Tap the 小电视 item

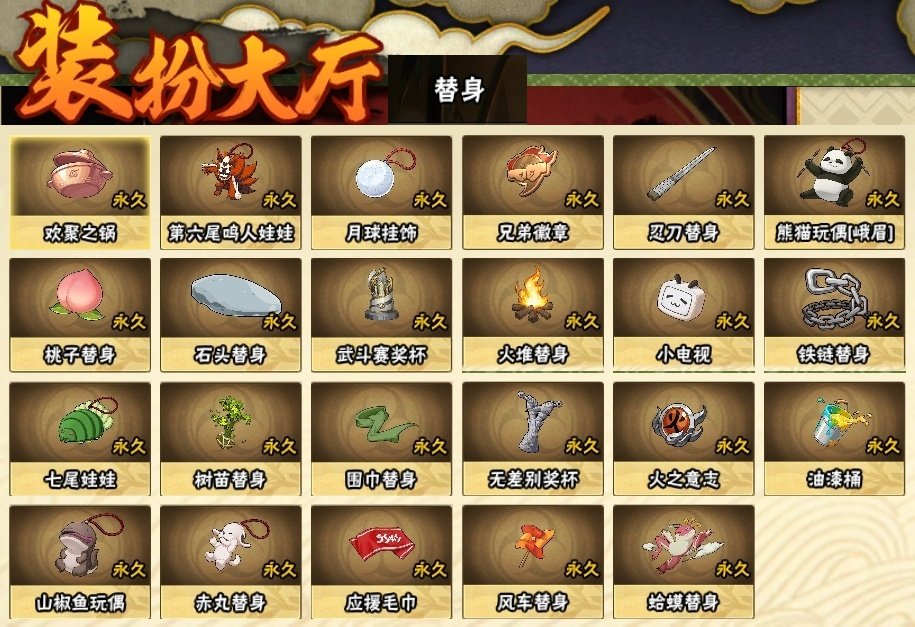[684, 314]
